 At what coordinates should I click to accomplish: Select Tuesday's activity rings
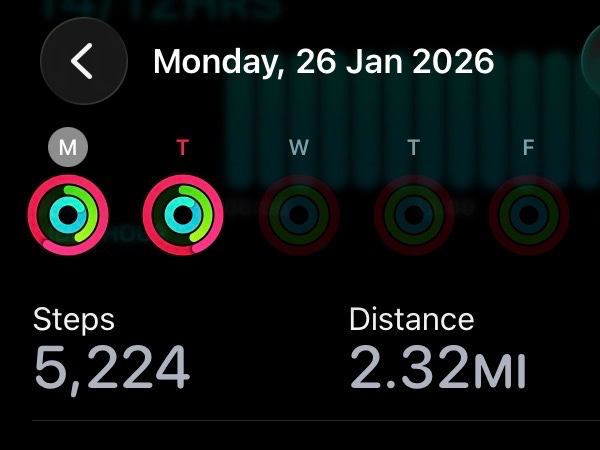click(183, 216)
